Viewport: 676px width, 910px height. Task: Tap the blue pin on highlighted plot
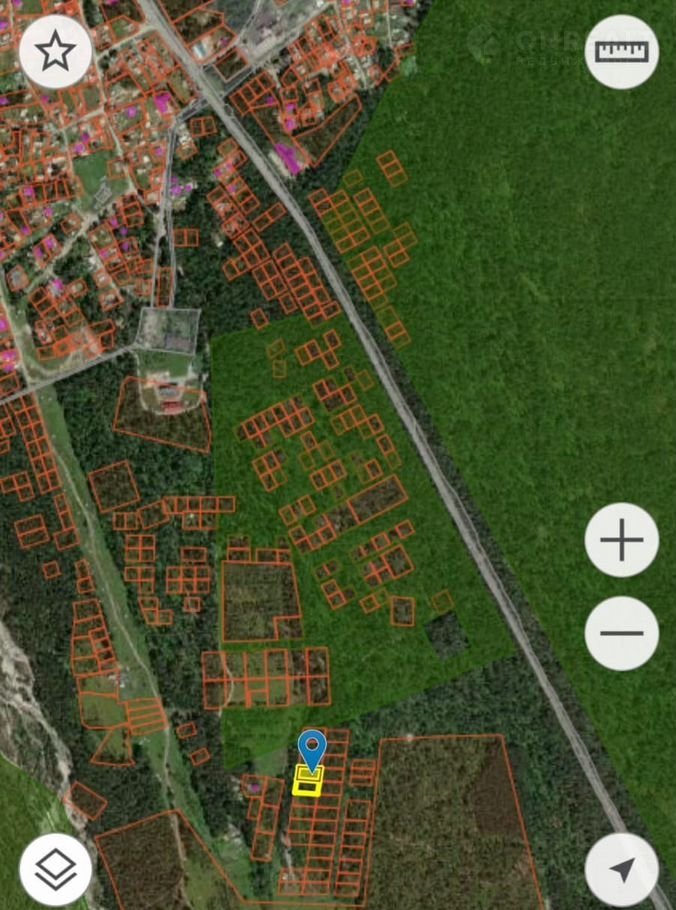click(313, 749)
